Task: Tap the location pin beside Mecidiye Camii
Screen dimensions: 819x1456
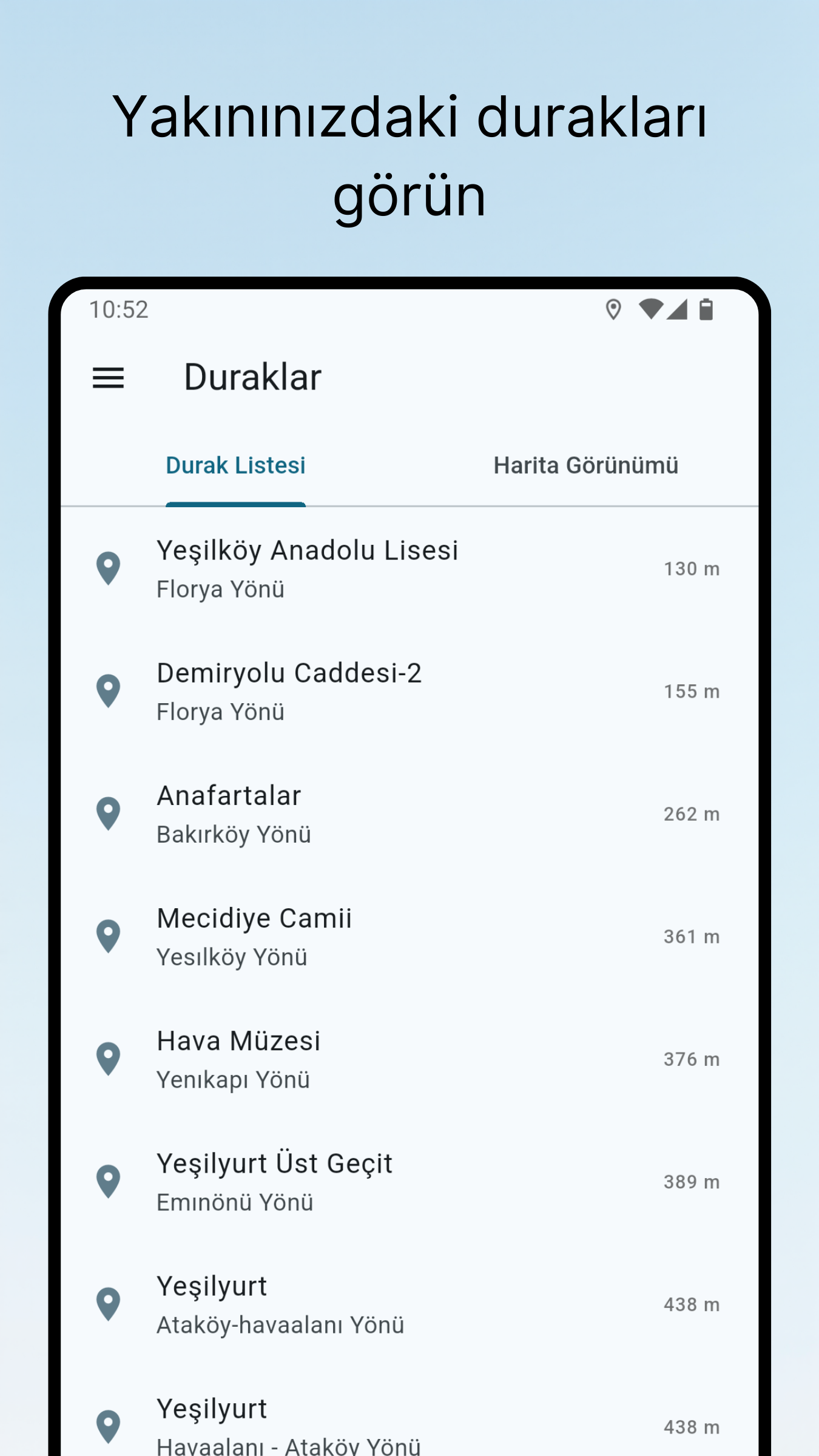Action: pos(109,937)
